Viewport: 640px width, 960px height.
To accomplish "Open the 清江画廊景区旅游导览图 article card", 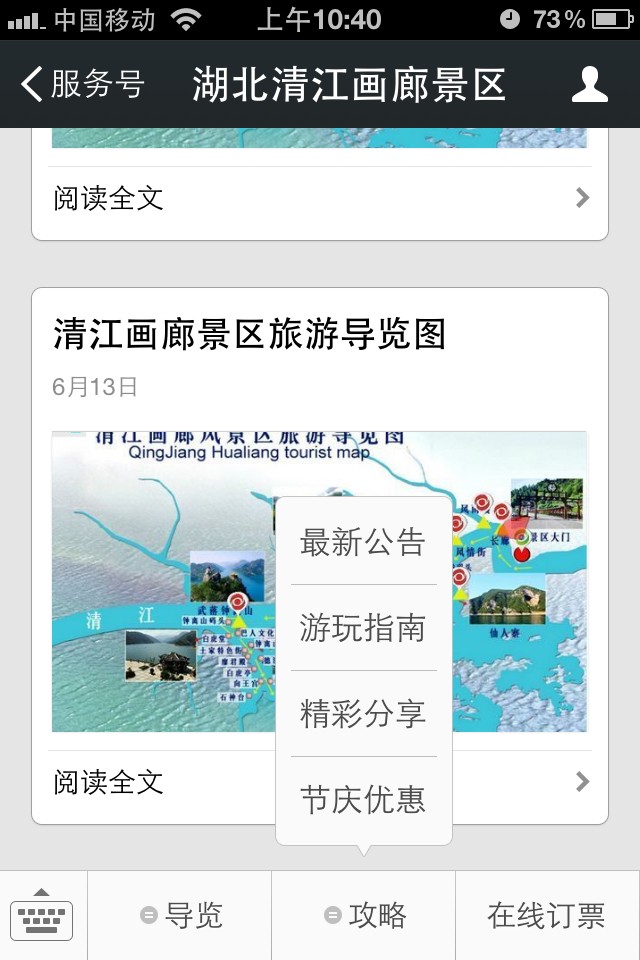I will pos(250,335).
